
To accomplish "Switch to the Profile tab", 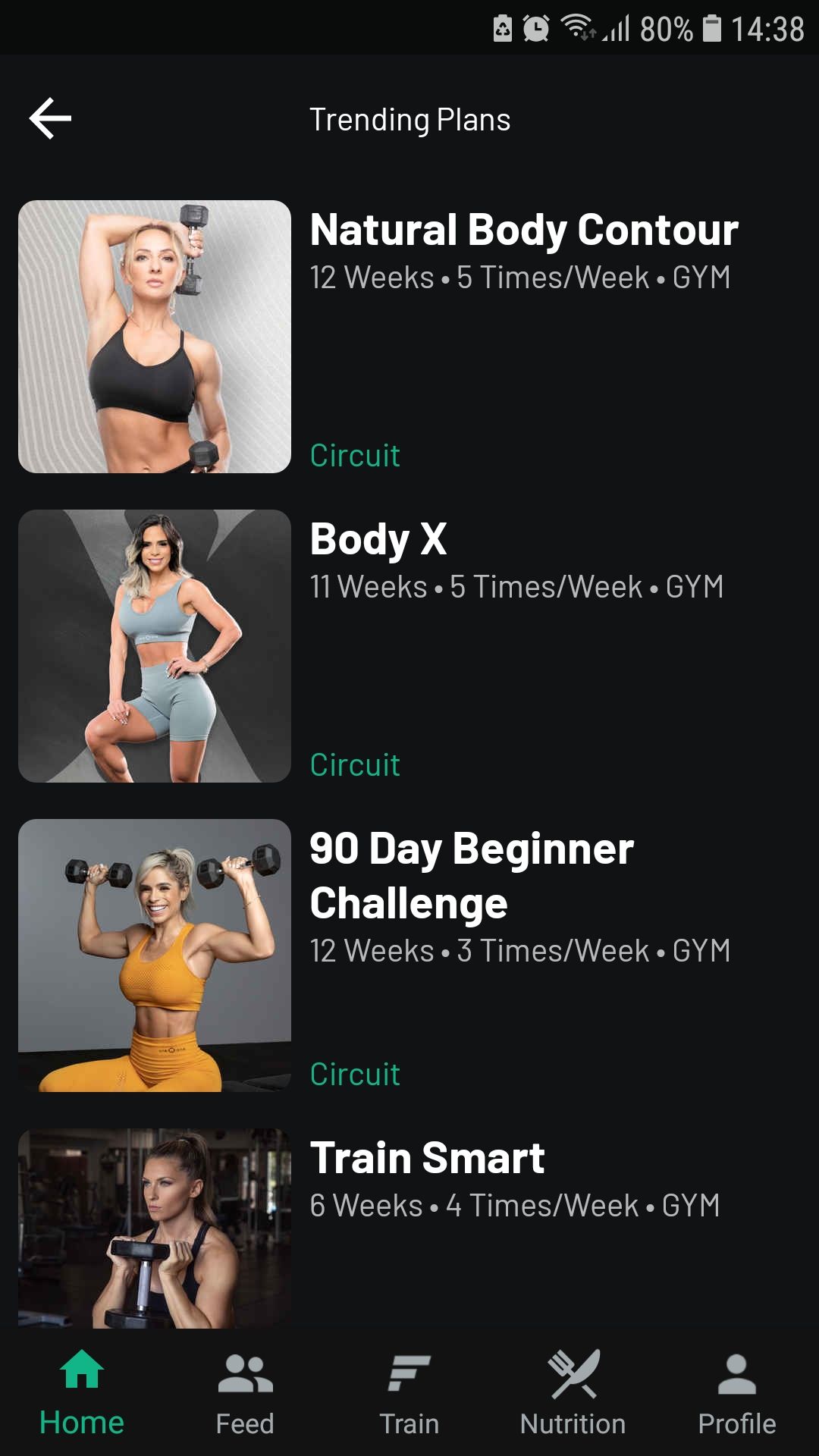I will pos(737,1394).
